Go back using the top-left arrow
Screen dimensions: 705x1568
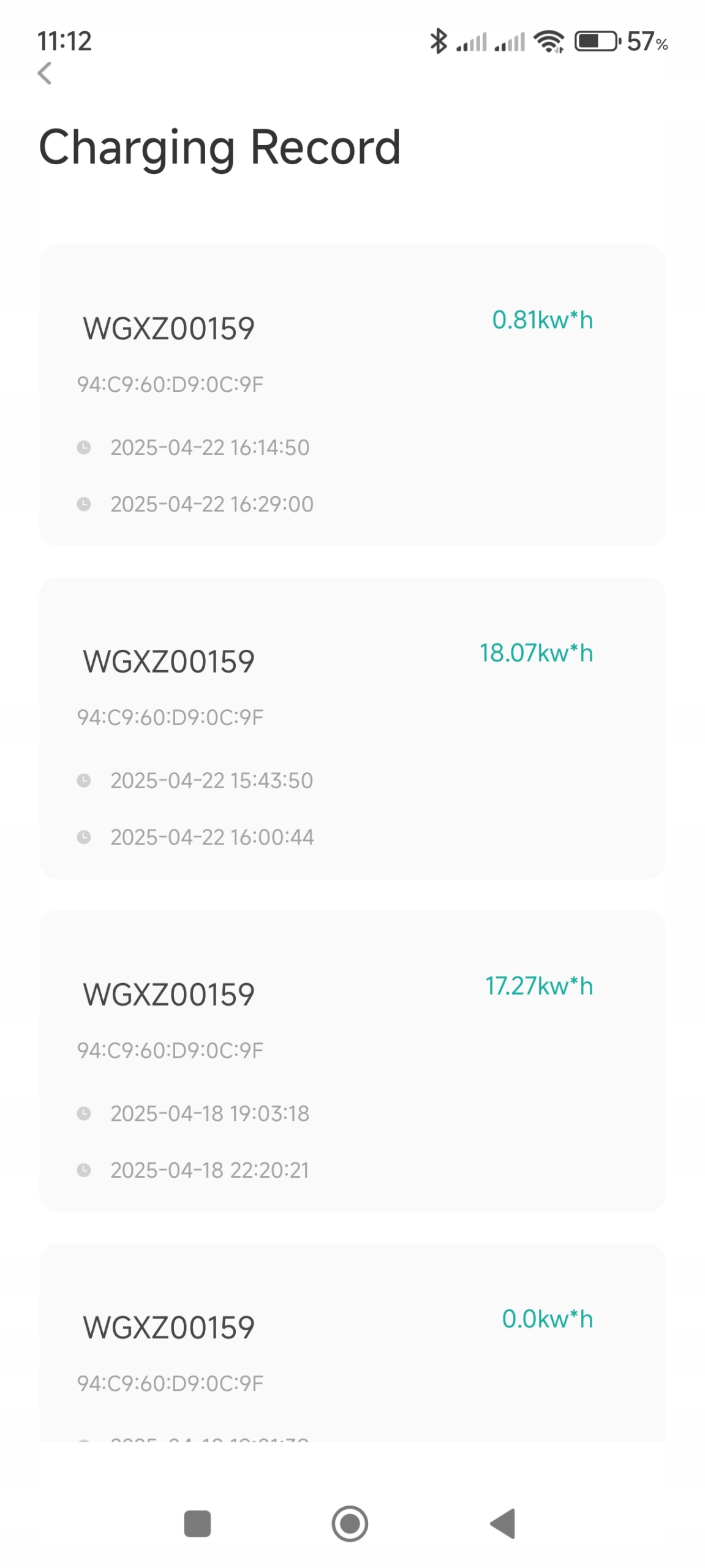44,73
